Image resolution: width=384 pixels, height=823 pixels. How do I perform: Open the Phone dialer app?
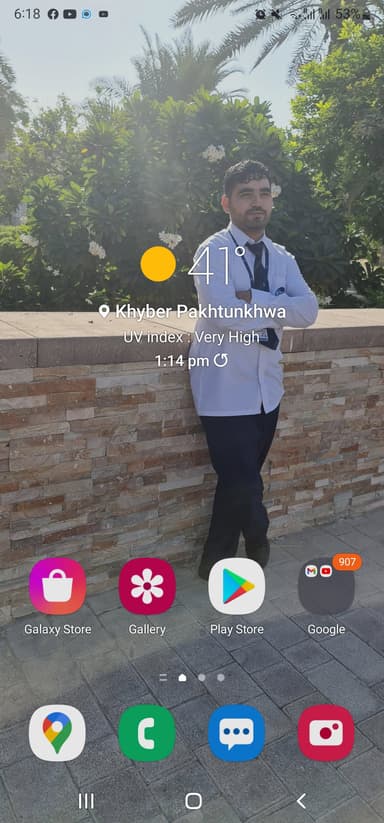tap(147, 733)
